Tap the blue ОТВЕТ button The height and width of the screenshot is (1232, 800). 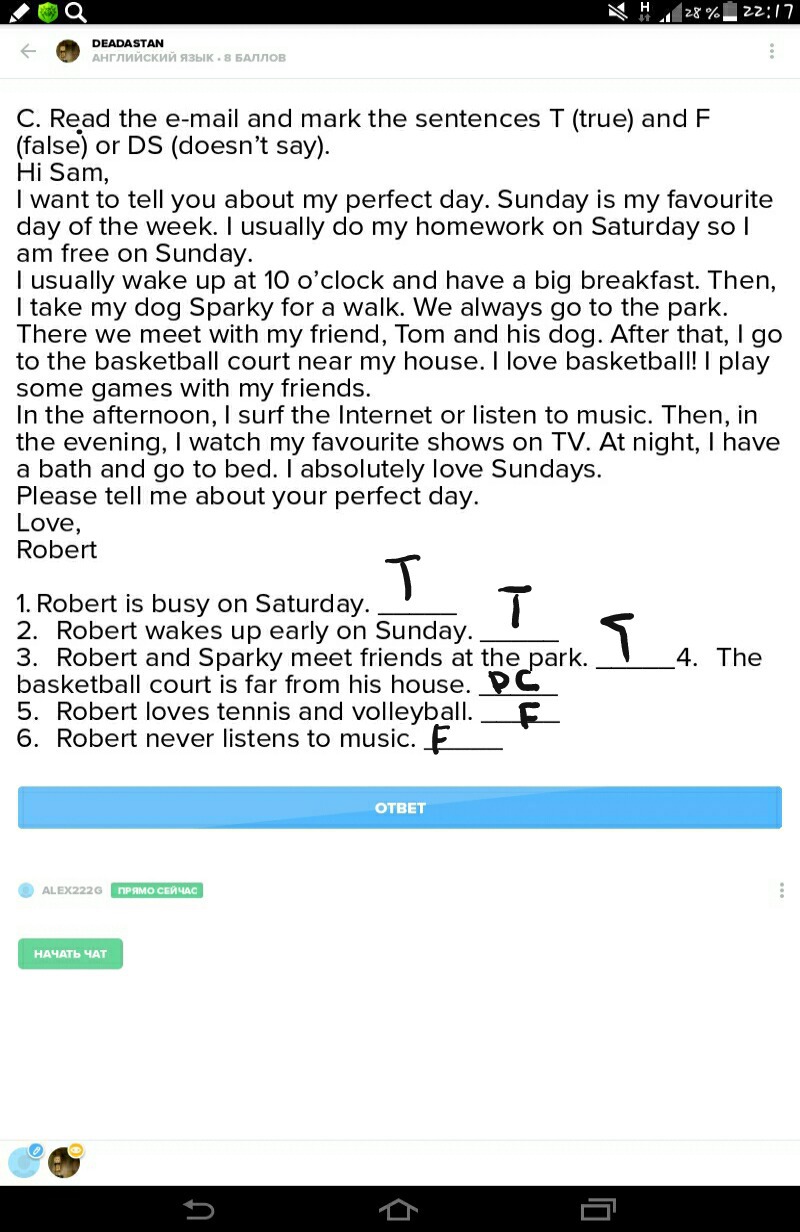click(400, 808)
